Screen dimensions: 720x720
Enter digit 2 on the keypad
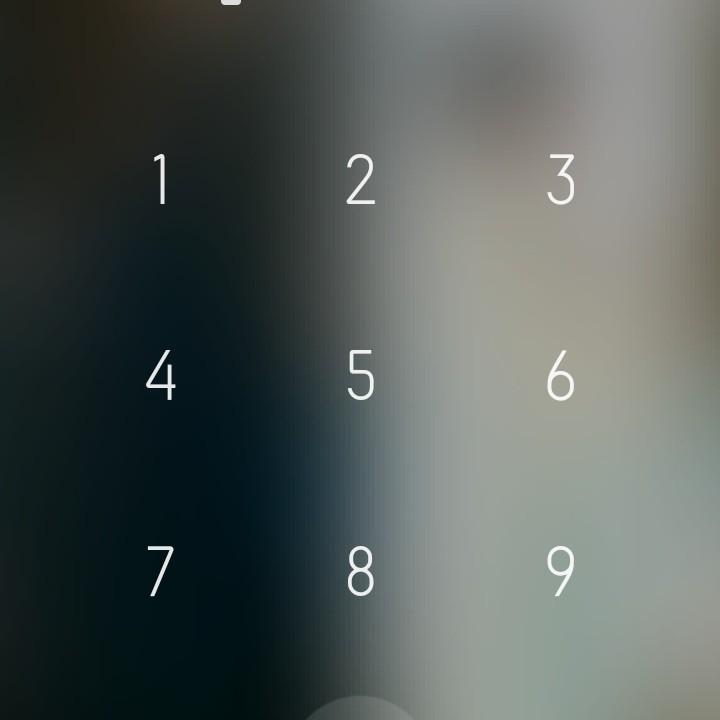(360, 179)
